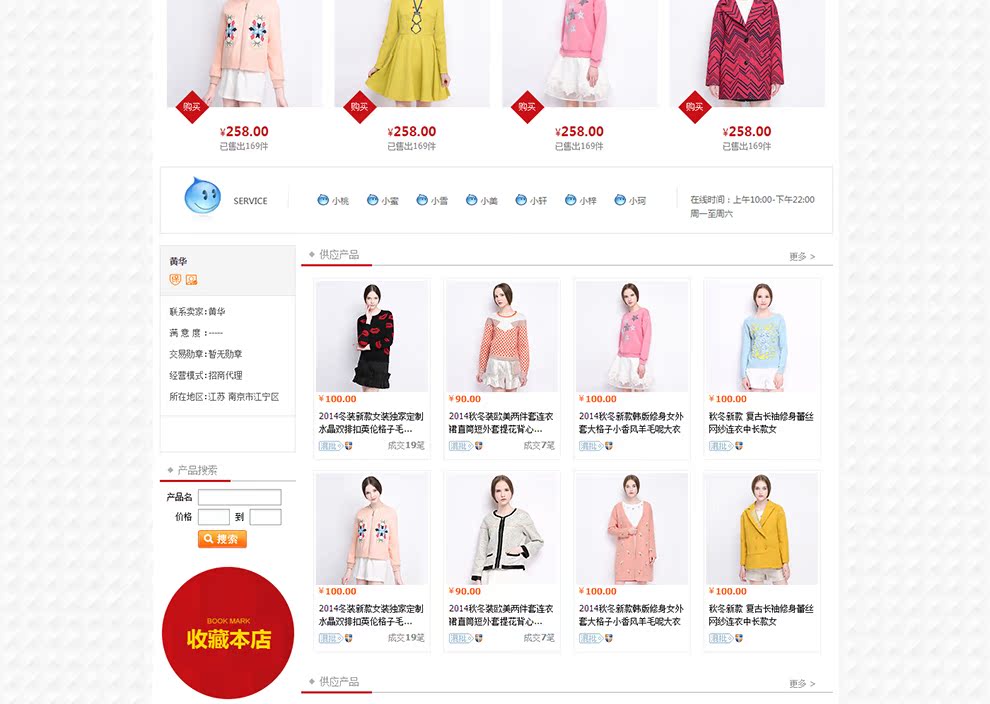Tap the orange 搜索 button
The image size is (990, 704).
tap(222, 539)
